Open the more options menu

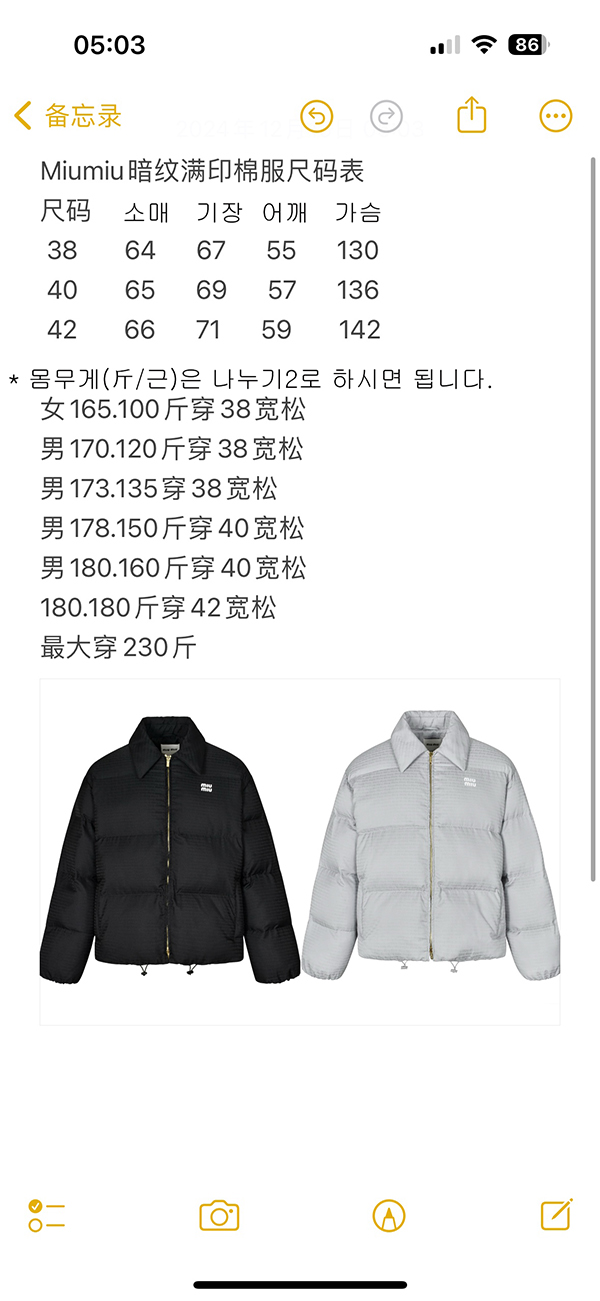point(556,116)
